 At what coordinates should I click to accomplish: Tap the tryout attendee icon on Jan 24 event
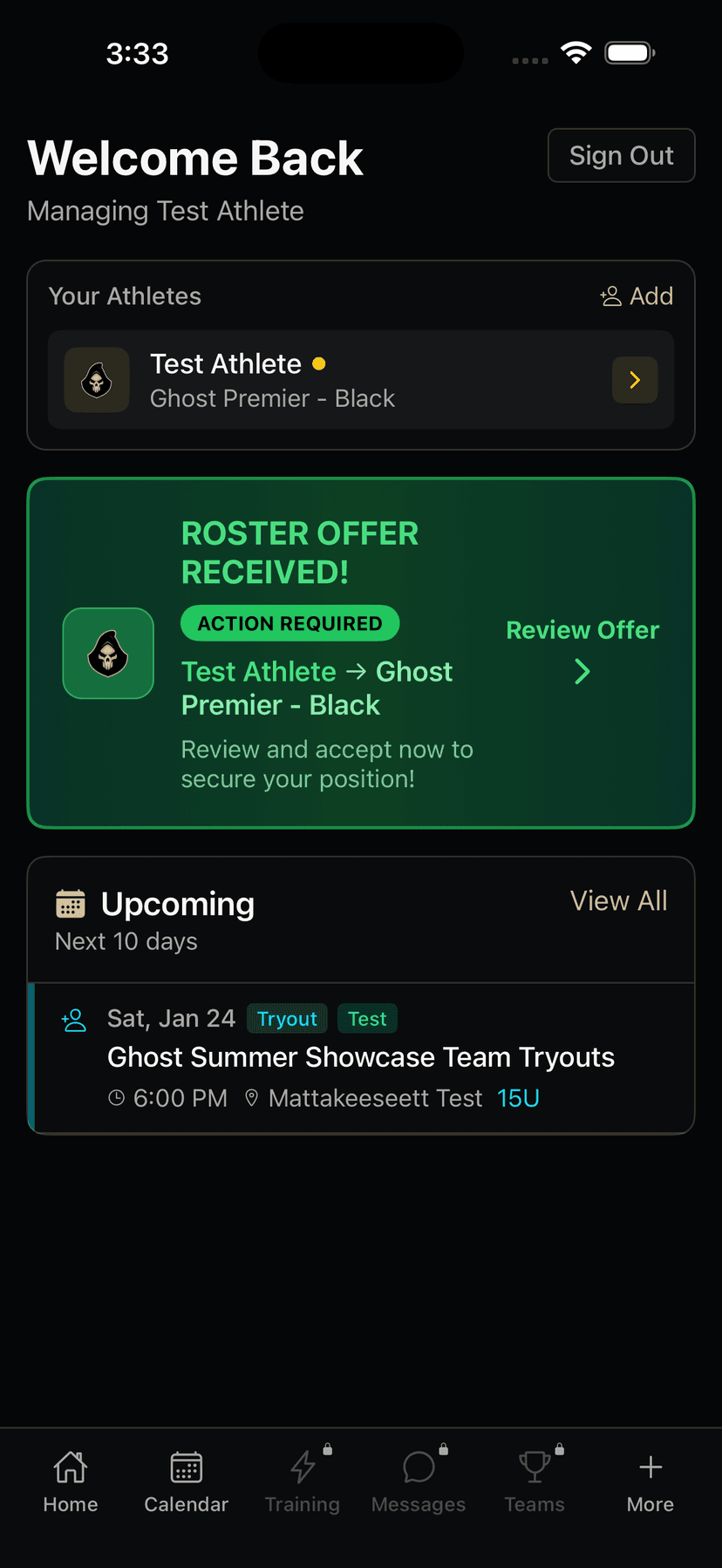(74, 1018)
